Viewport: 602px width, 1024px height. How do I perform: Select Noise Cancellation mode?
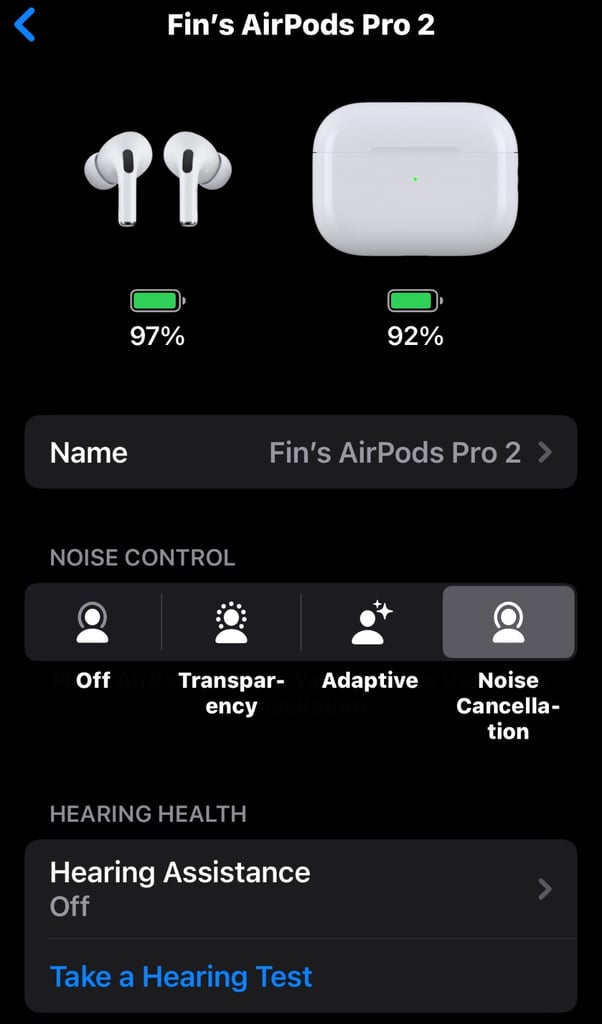coord(509,622)
